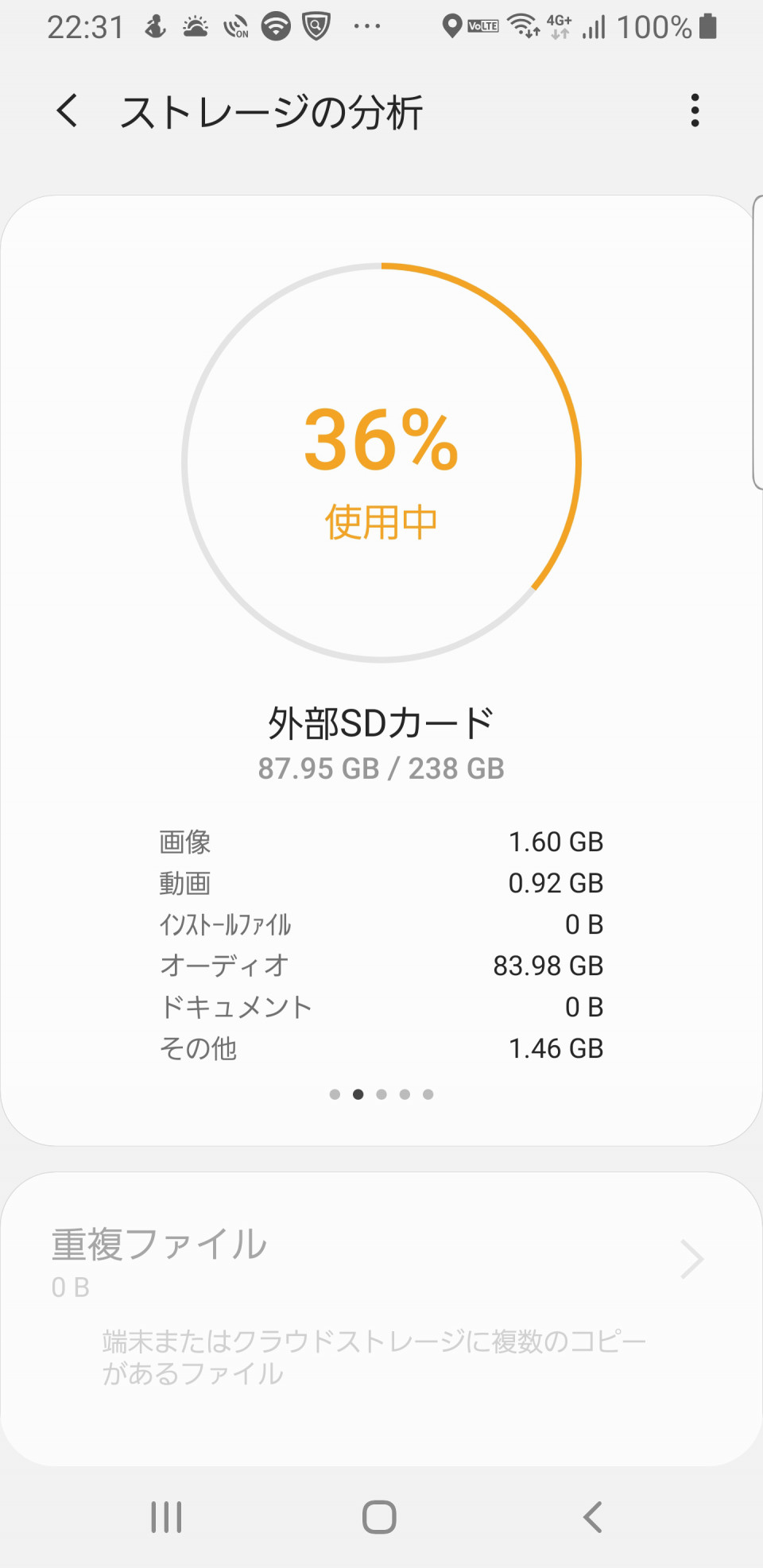Go back from ストレージの分析 screen
Viewport: 763px width, 1568px height.
(x=68, y=110)
